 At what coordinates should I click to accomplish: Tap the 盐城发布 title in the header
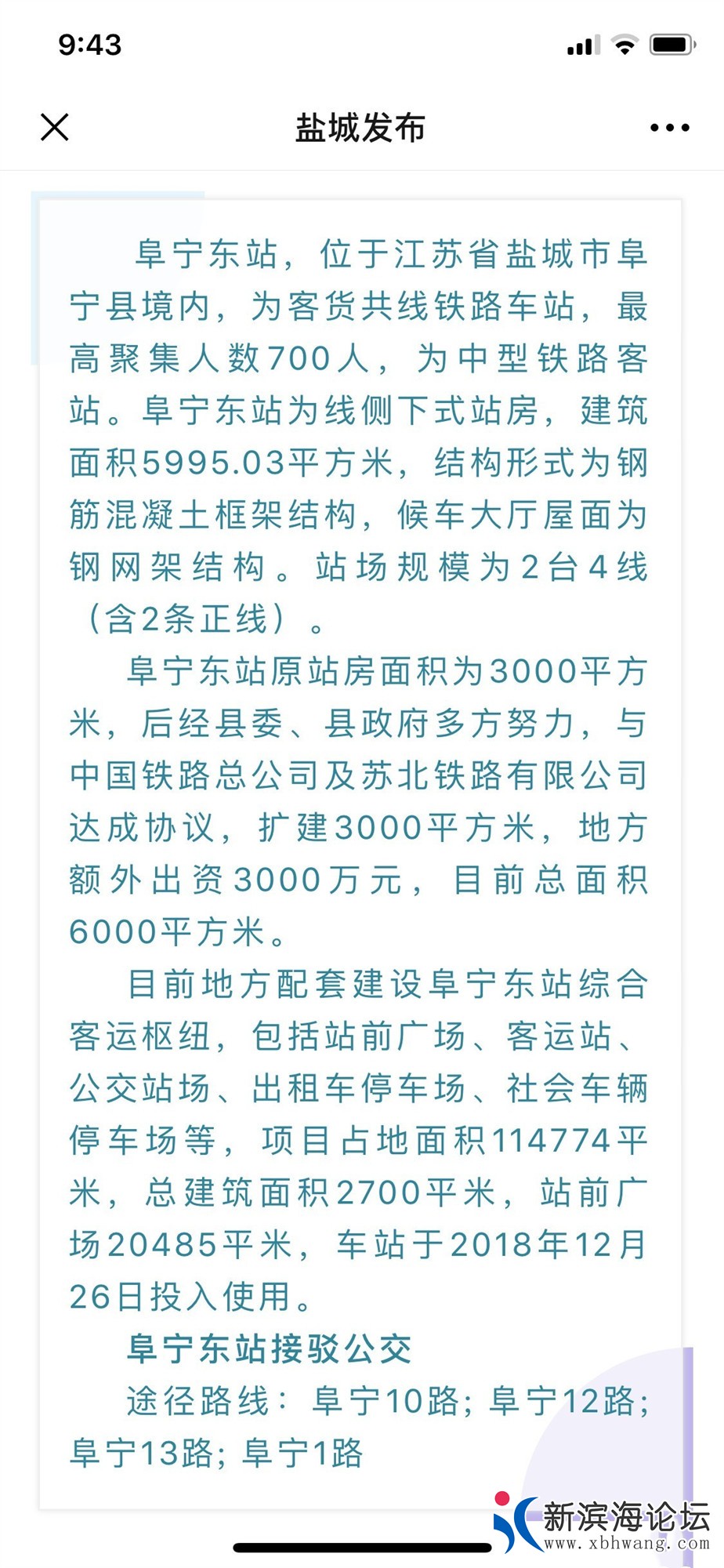coord(361,128)
